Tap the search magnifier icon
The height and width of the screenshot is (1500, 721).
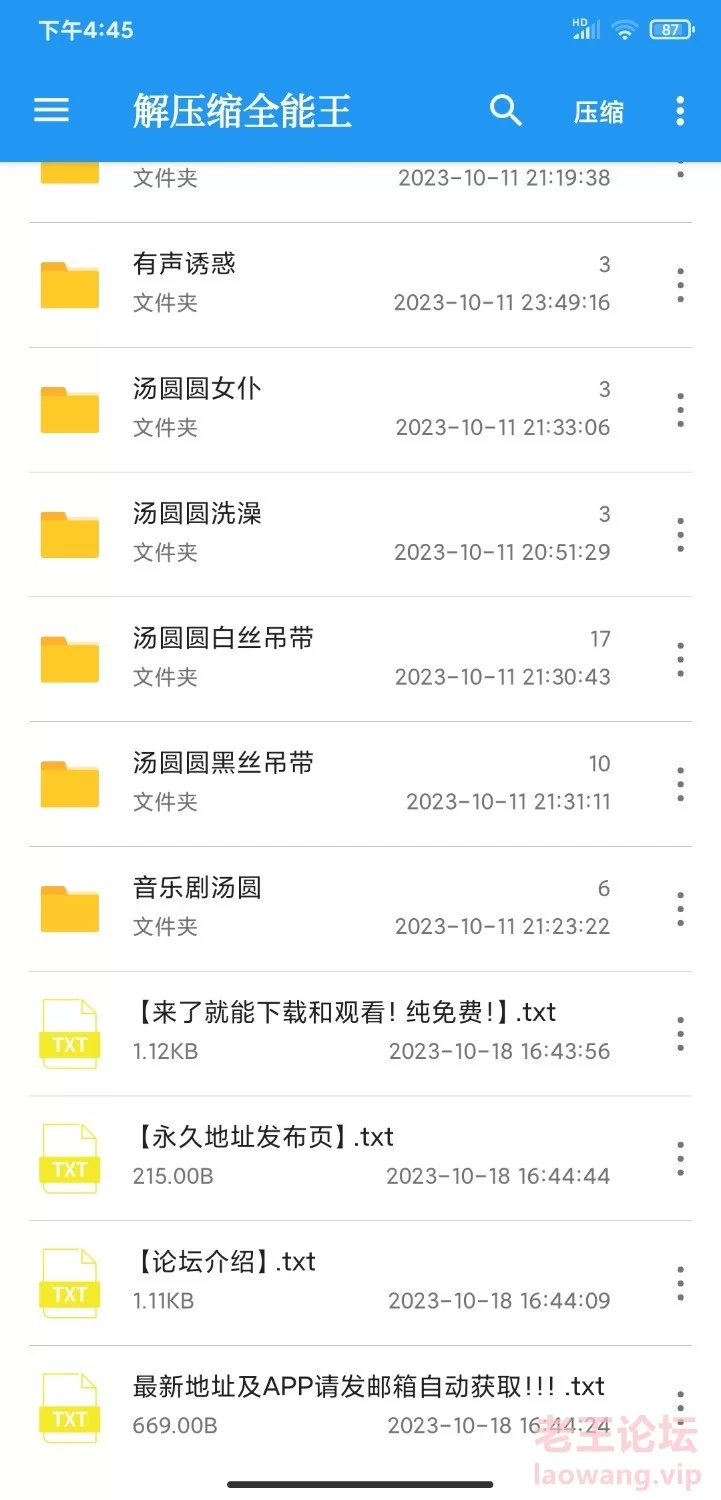coord(506,111)
